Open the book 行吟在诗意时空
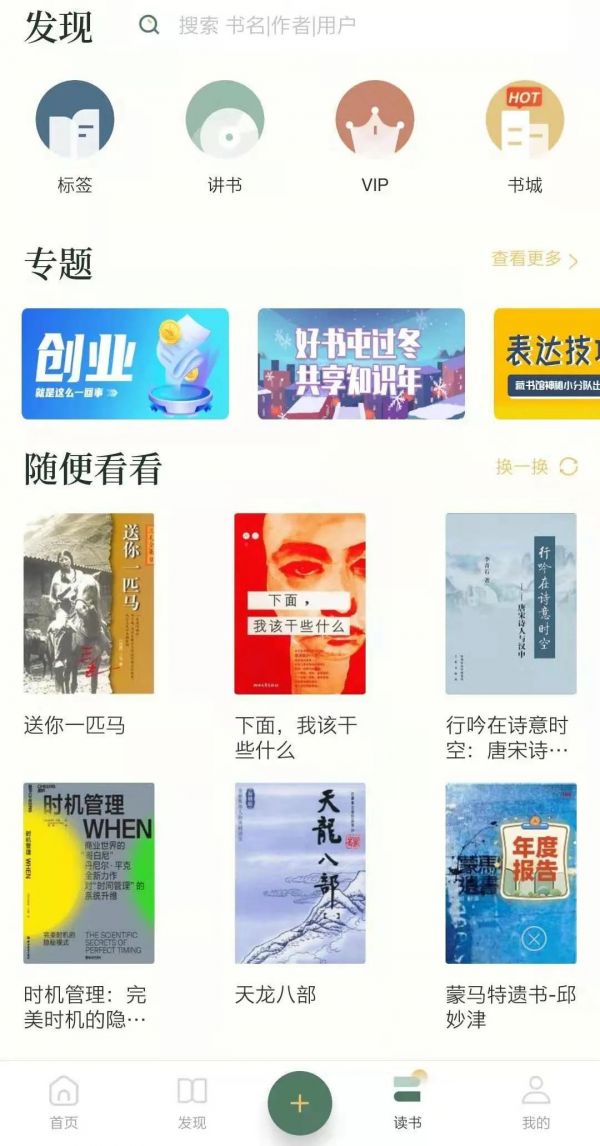600x1146 pixels. 510,604
